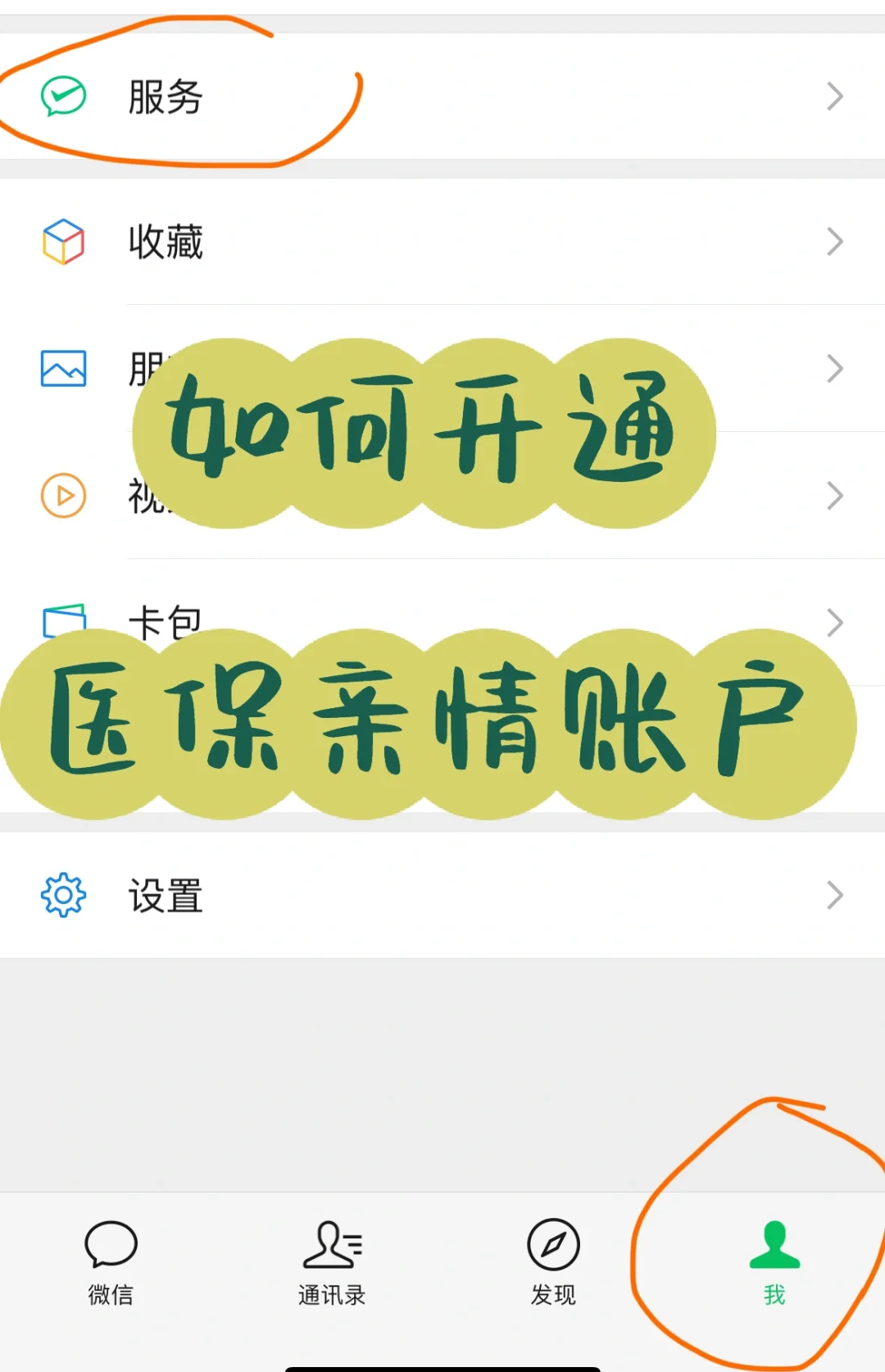Viewport: 885px width, 1372px height.
Task: Open the 发现 compass Discover icon
Action: coord(551,1244)
